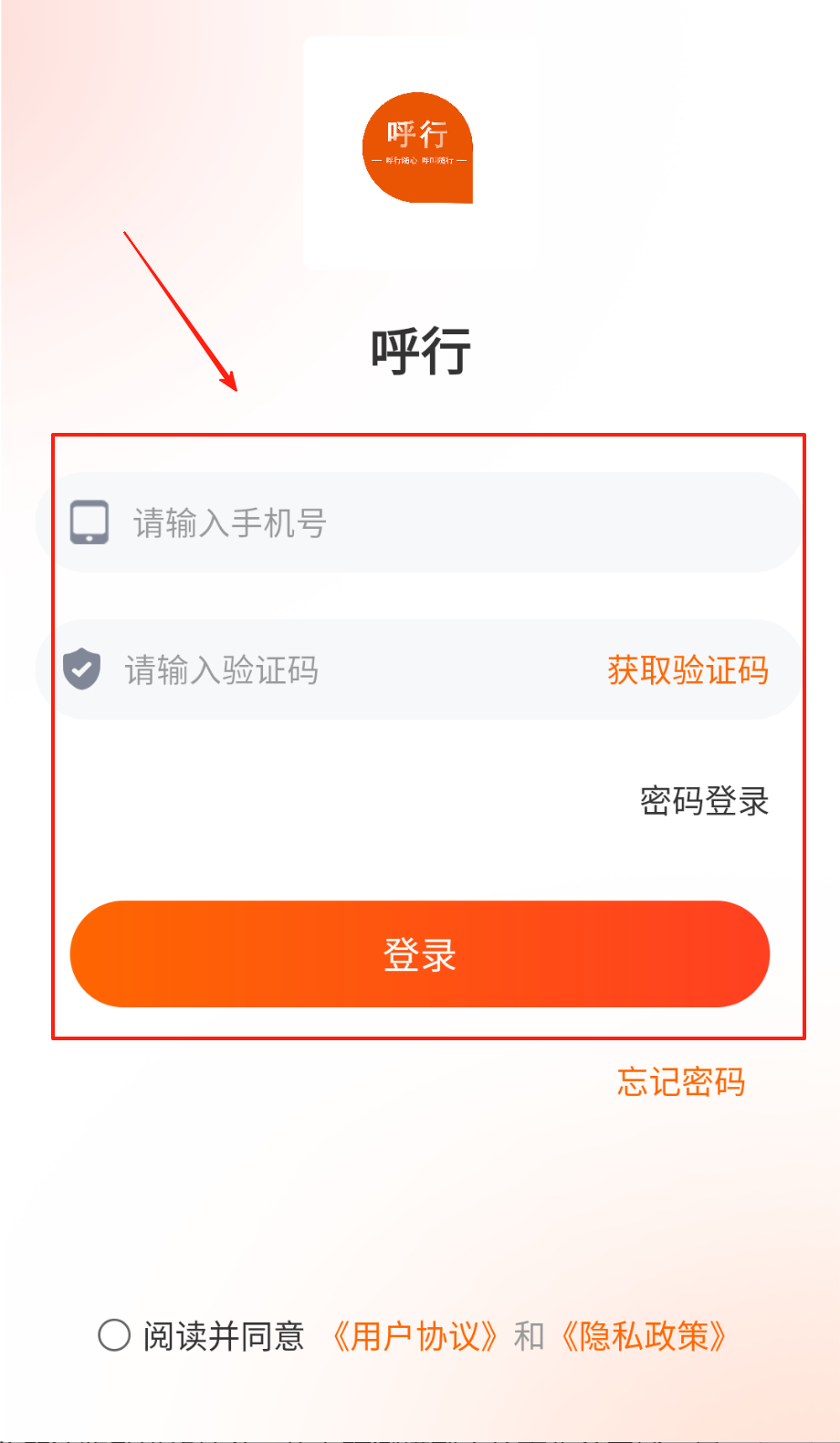Request a code via 获取验证码
The width and height of the screenshot is (840, 1443).
688,670
